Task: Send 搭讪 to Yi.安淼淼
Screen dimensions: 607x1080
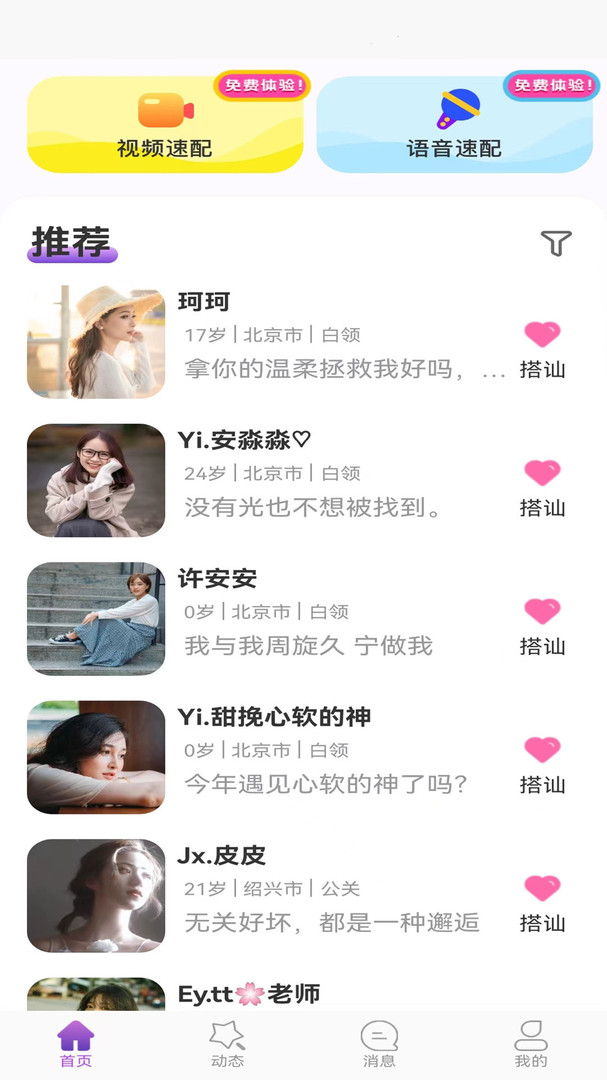Action: click(x=542, y=487)
